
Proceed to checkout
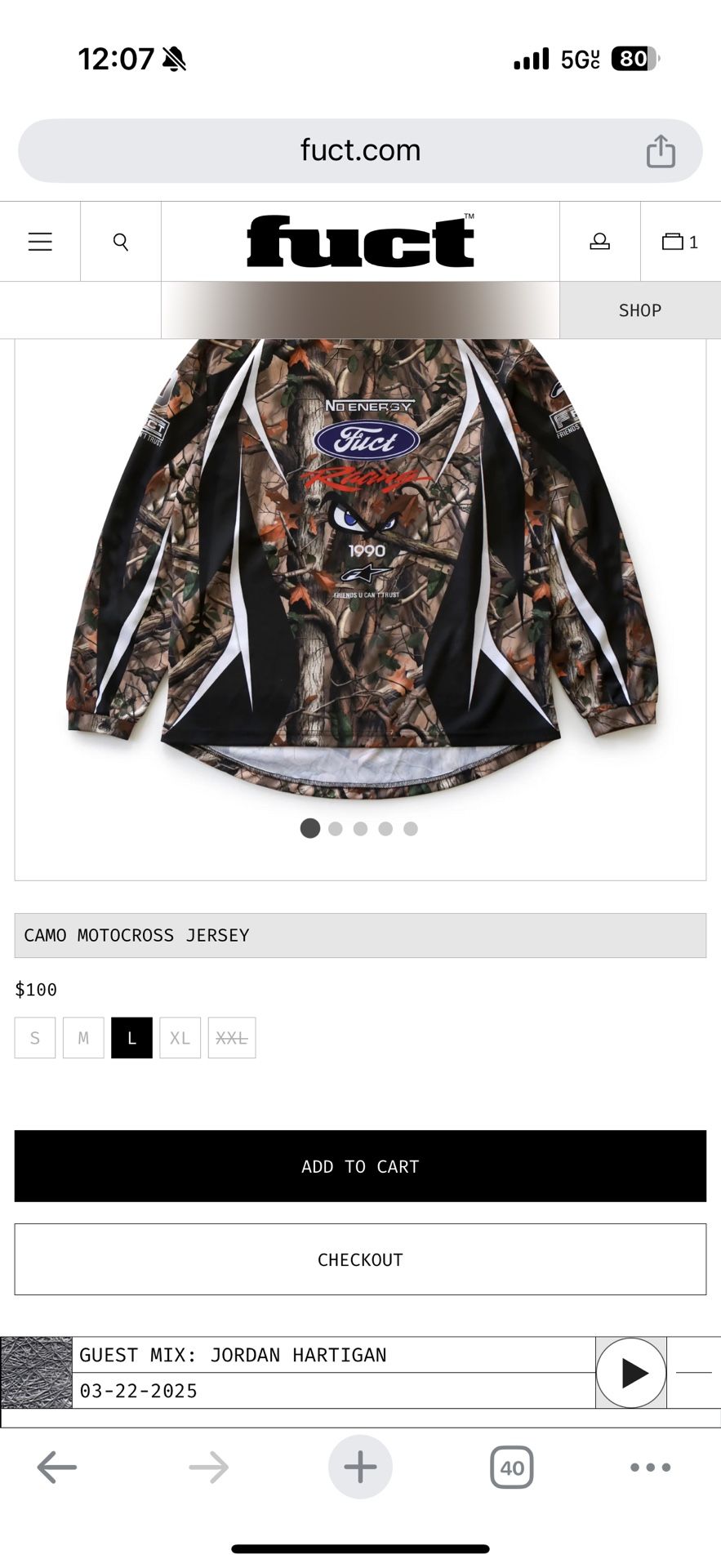(360, 1259)
